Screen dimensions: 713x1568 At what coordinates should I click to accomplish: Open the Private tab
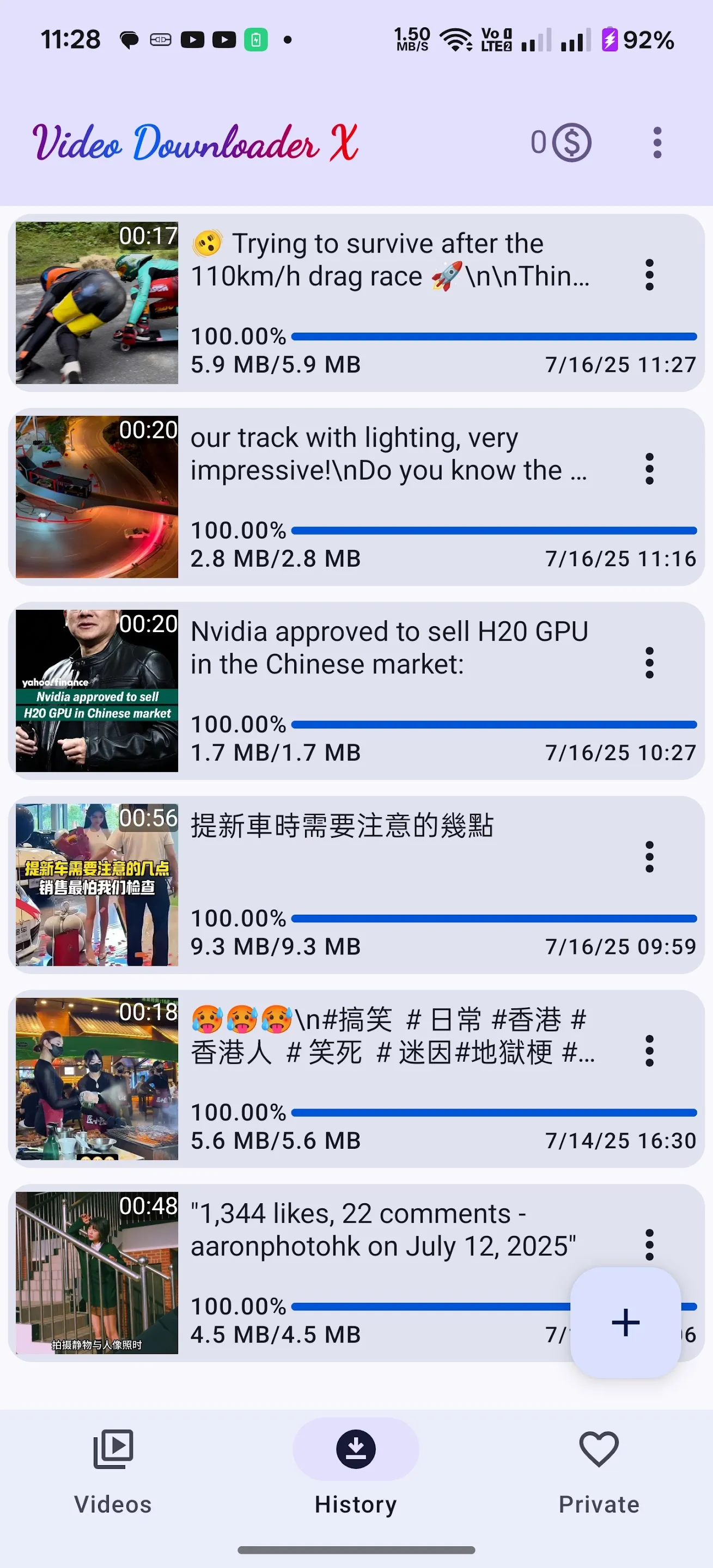[x=599, y=1473]
